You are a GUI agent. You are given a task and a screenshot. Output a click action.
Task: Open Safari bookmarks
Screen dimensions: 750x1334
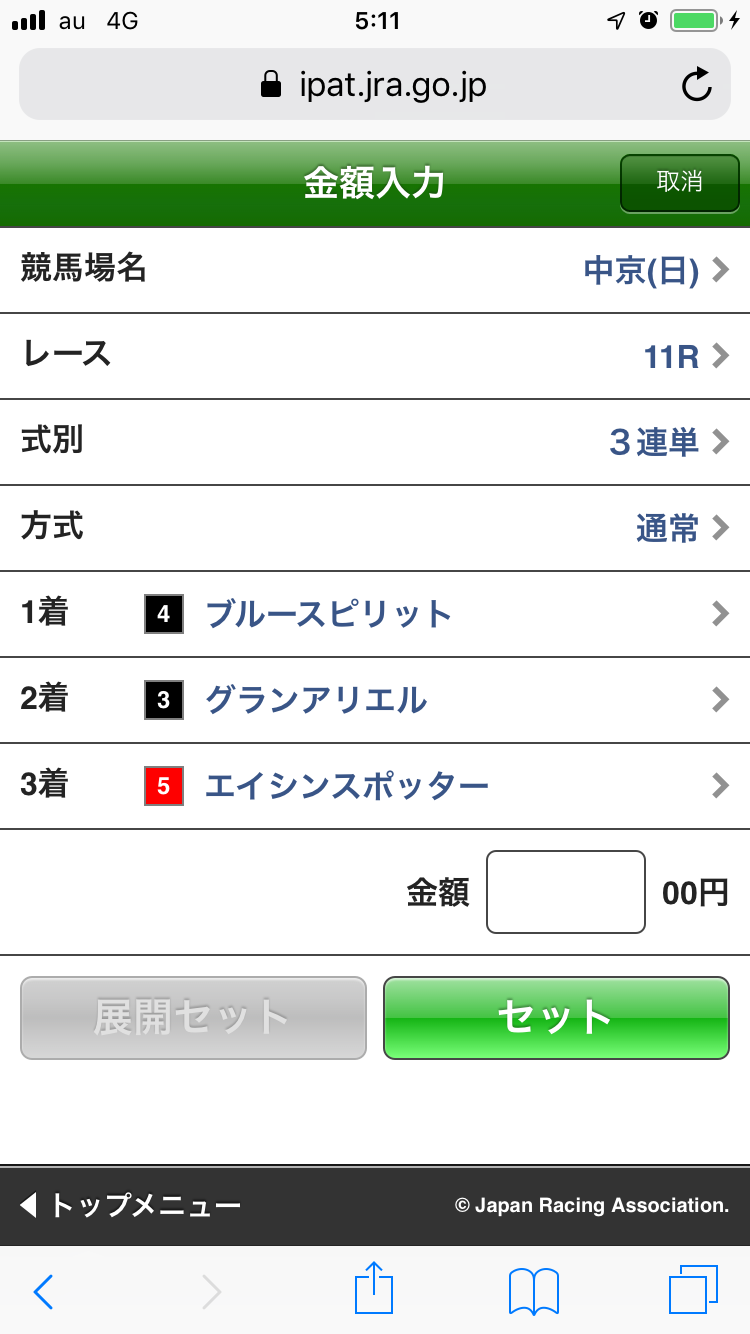click(533, 1290)
